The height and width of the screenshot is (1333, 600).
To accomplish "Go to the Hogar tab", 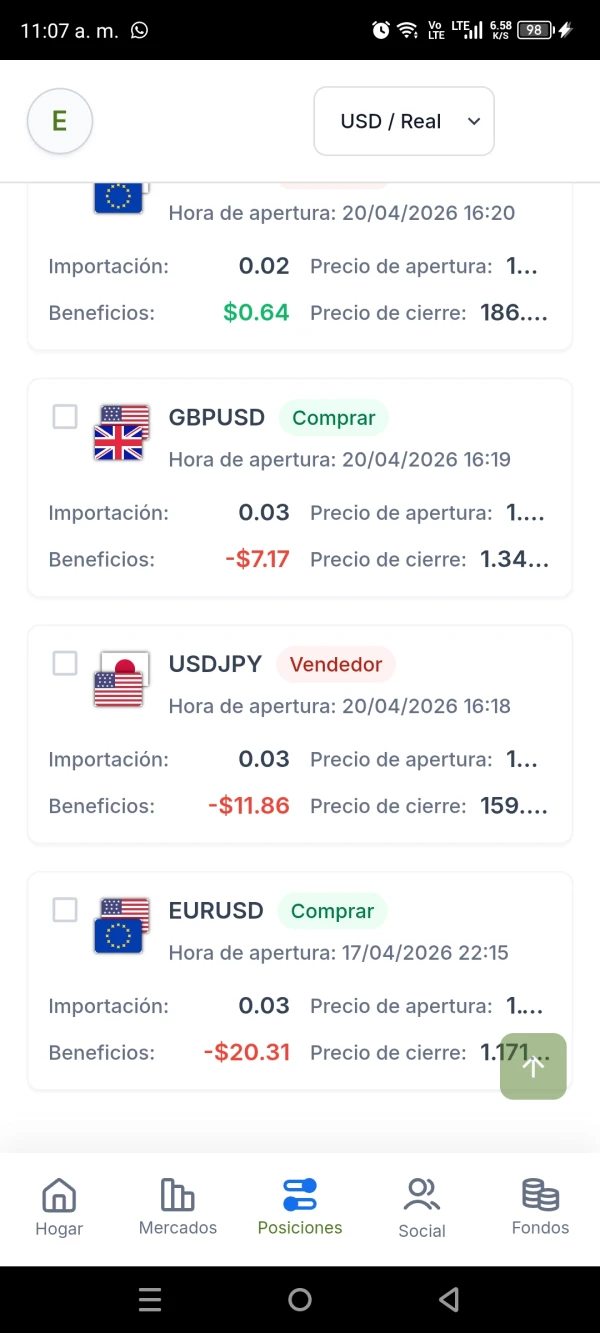I will point(59,1208).
